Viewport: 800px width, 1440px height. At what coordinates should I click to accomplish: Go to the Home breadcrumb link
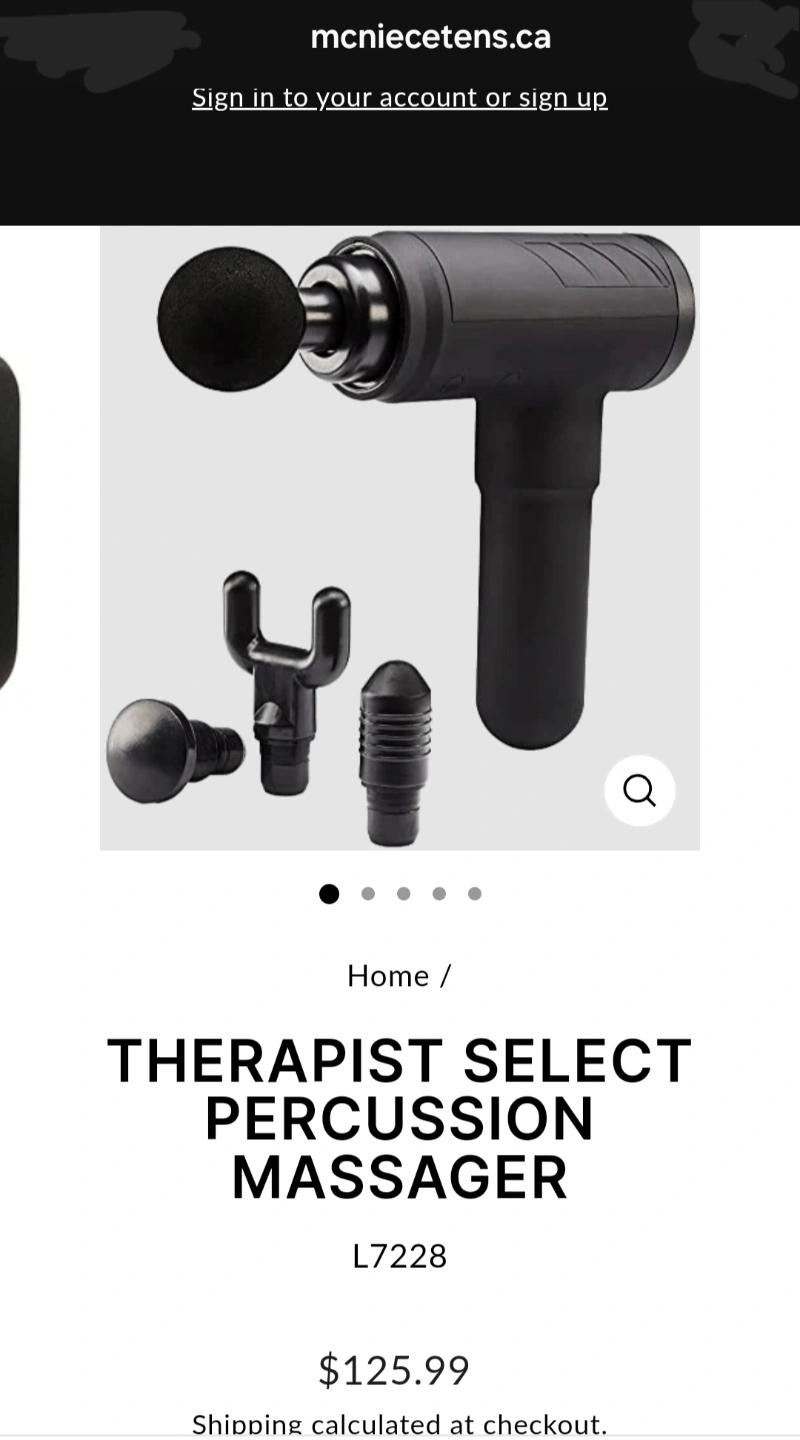[x=388, y=975]
